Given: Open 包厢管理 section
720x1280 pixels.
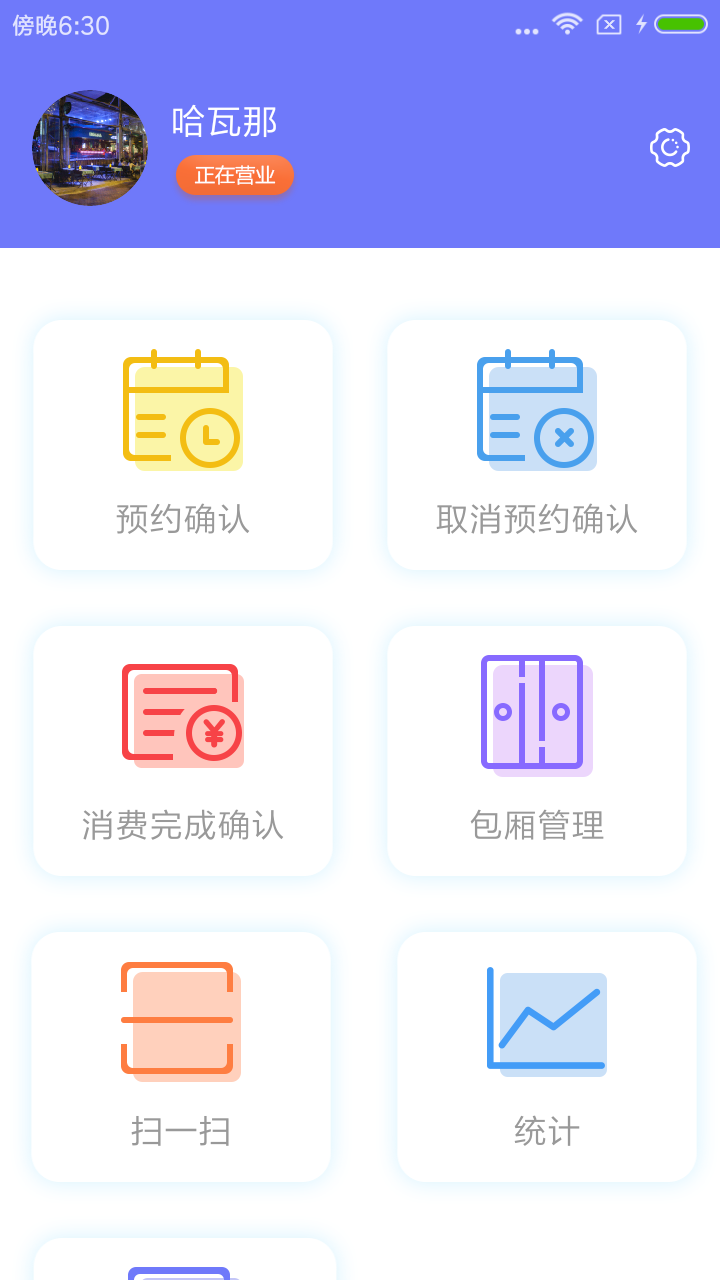Looking at the screenshot, I should 537,751.
